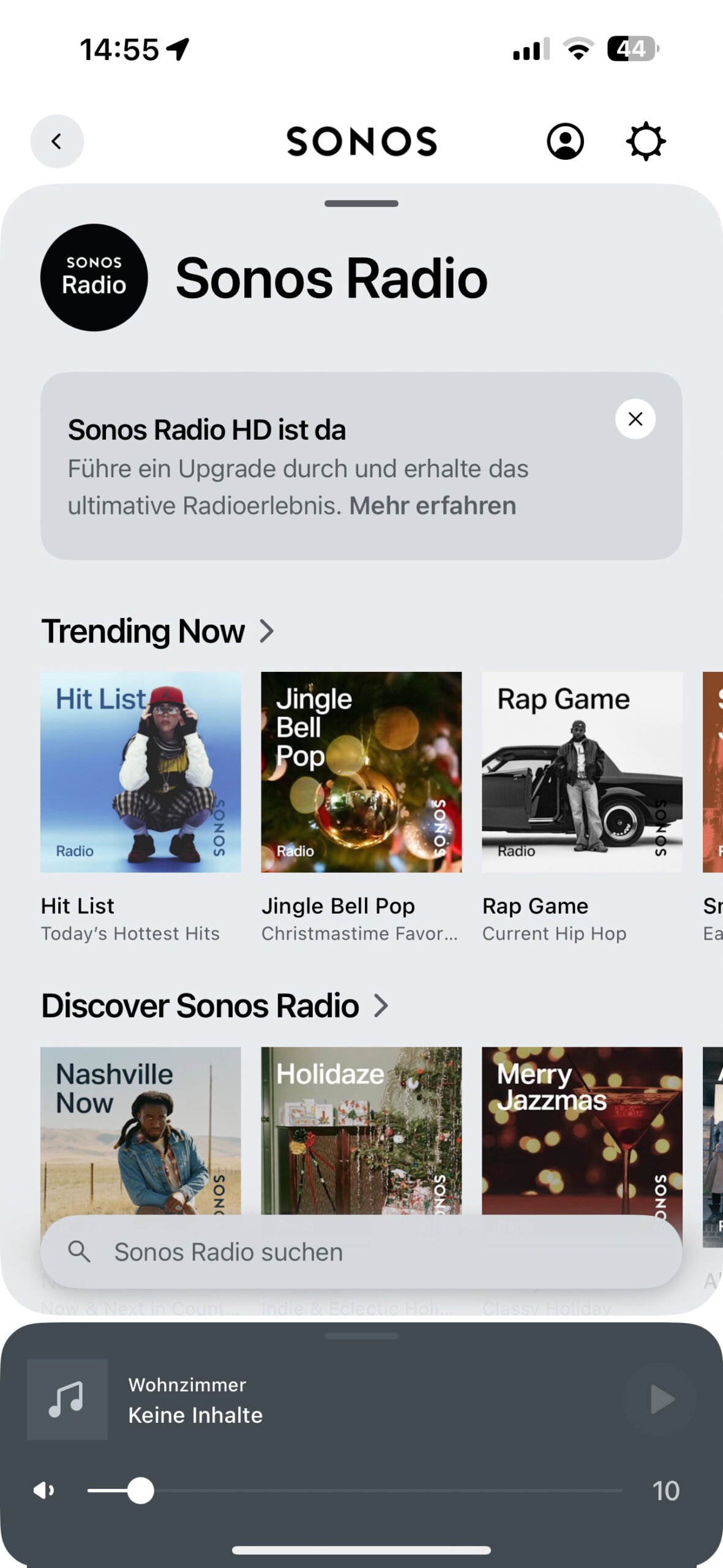The image size is (723, 1568).
Task: Mute the Wohnzimmer speaker
Action: point(43,1490)
